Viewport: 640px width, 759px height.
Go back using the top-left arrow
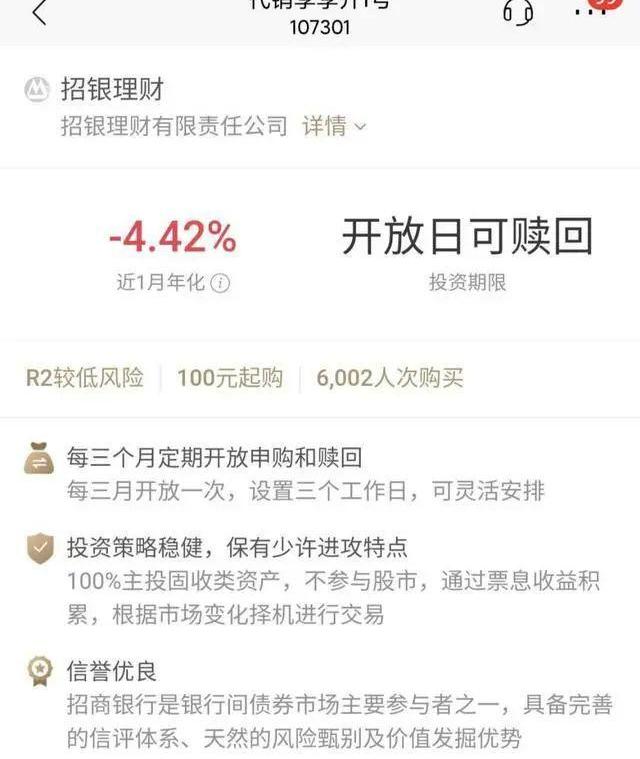pyautogui.click(x=39, y=13)
